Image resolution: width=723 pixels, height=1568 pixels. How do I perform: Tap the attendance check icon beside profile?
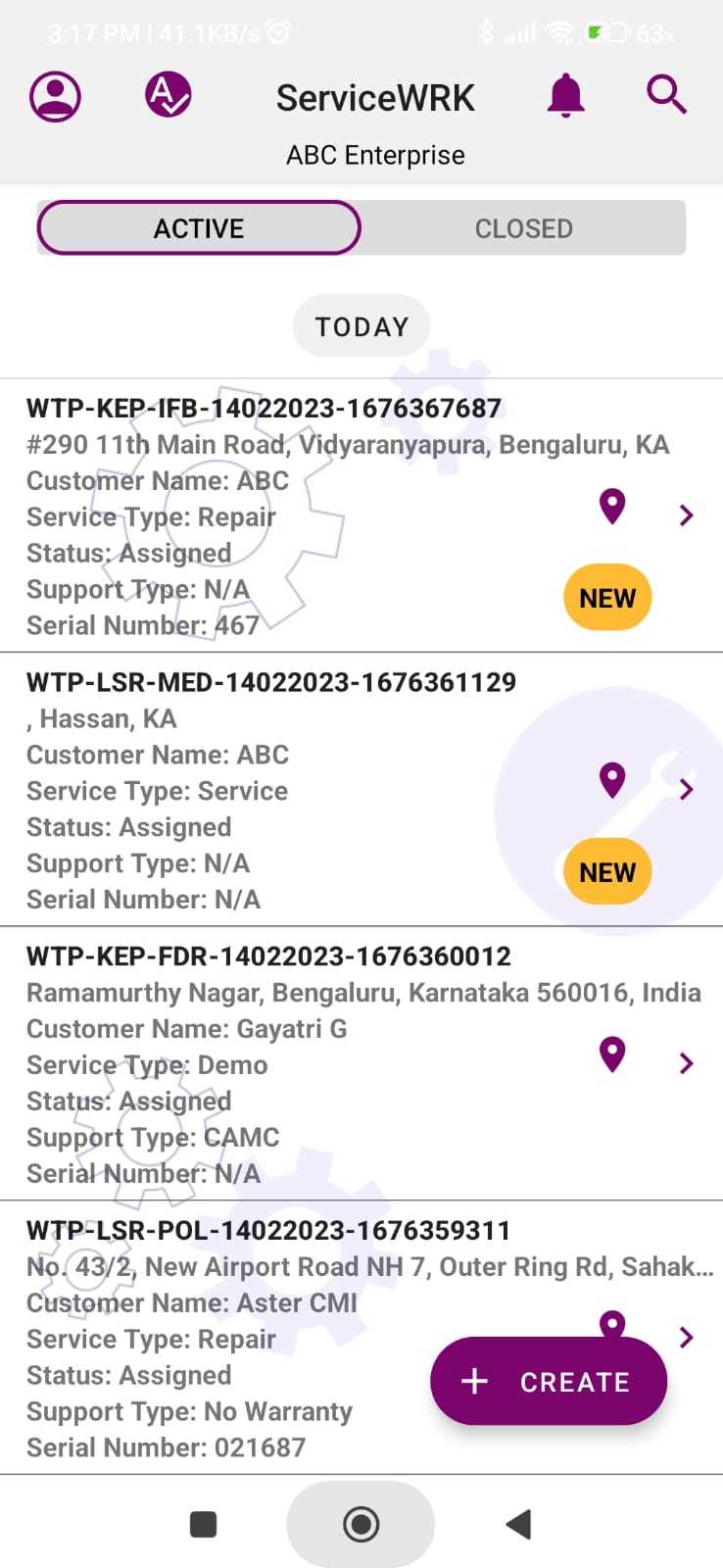click(x=167, y=95)
